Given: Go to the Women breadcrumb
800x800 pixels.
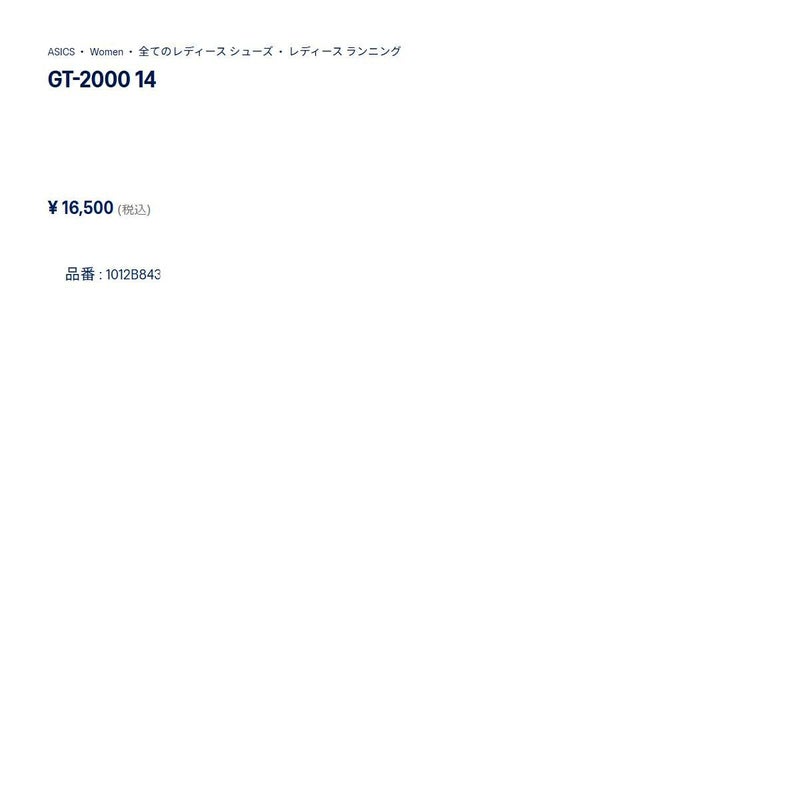Looking at the screenshot, I should (106, 51).
